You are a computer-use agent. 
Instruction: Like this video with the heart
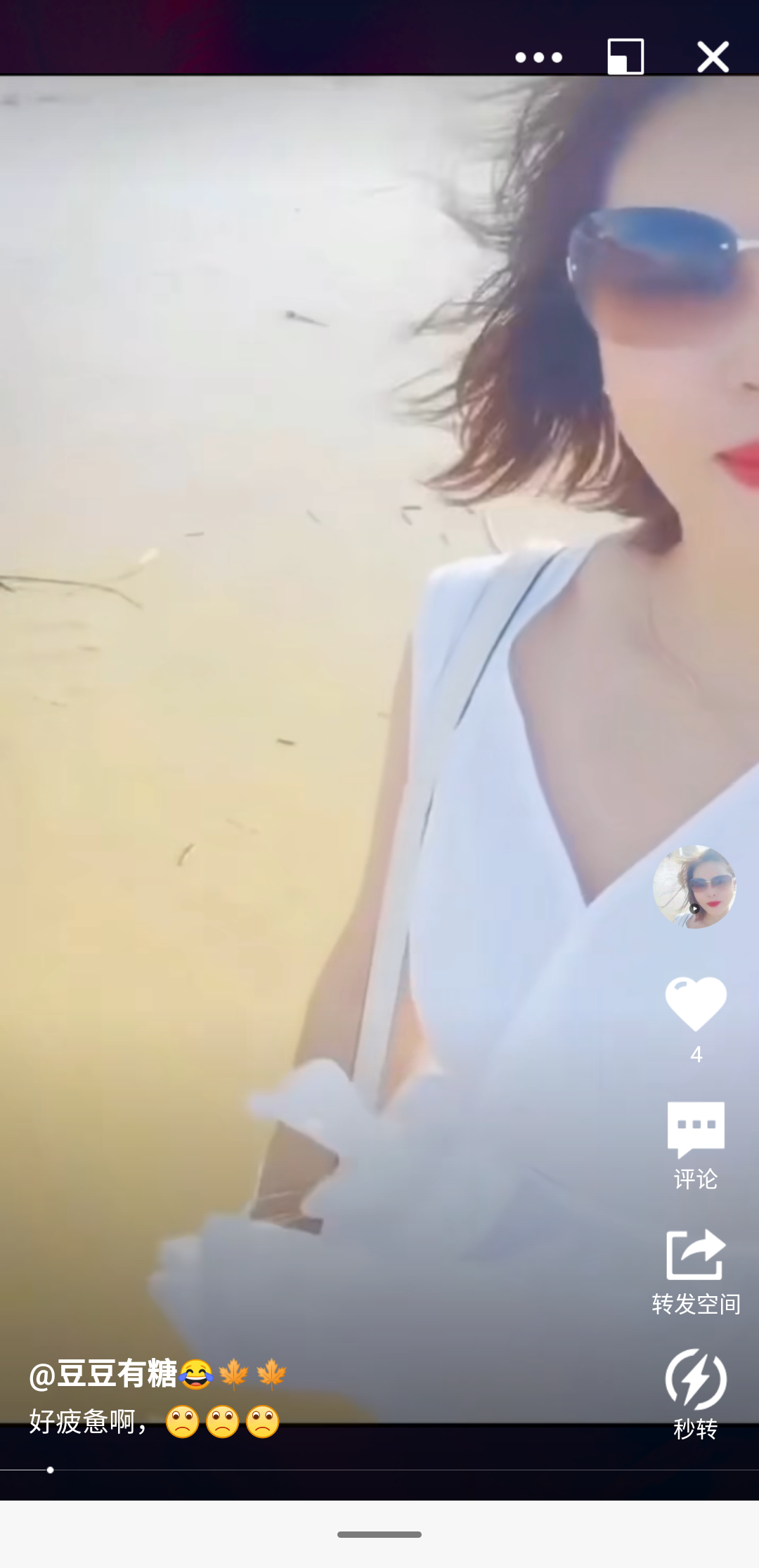(x=696, y=1004)
